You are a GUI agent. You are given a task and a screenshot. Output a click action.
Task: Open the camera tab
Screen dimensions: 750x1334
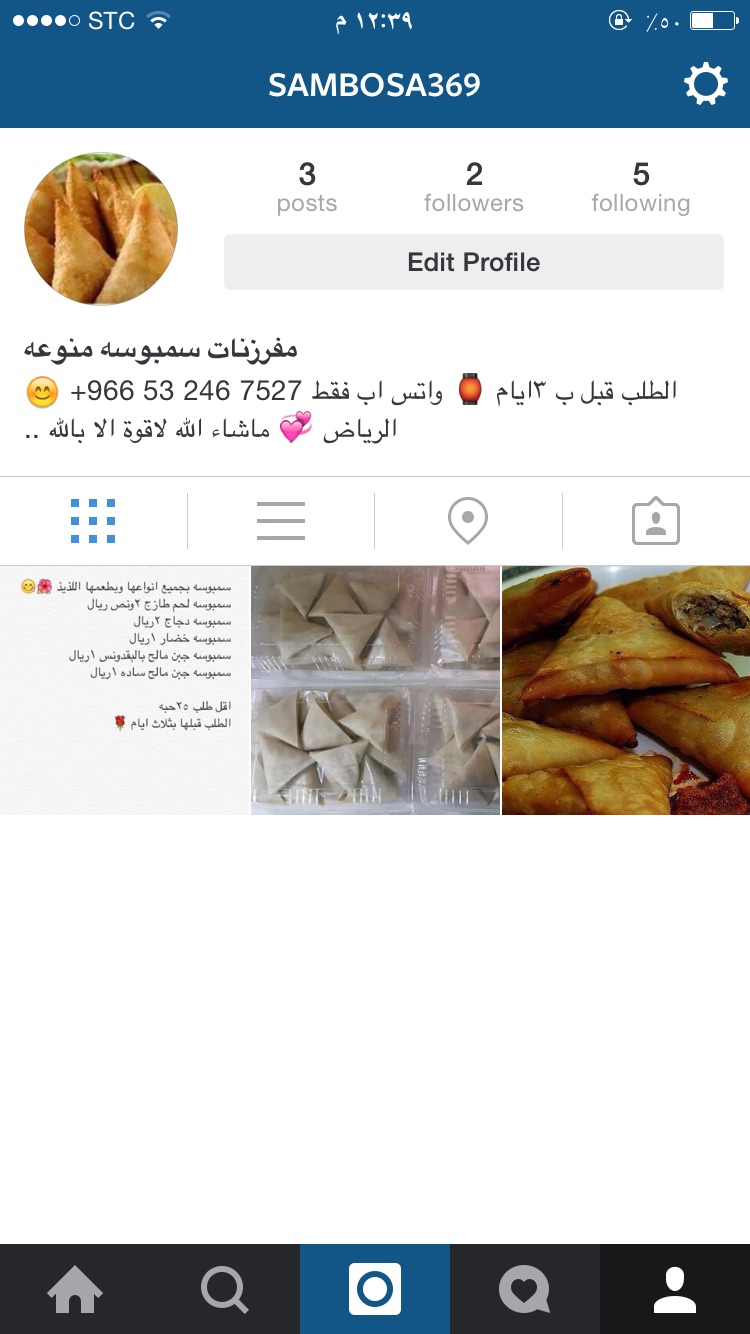pyautogui.click(x=375, y=1289)
